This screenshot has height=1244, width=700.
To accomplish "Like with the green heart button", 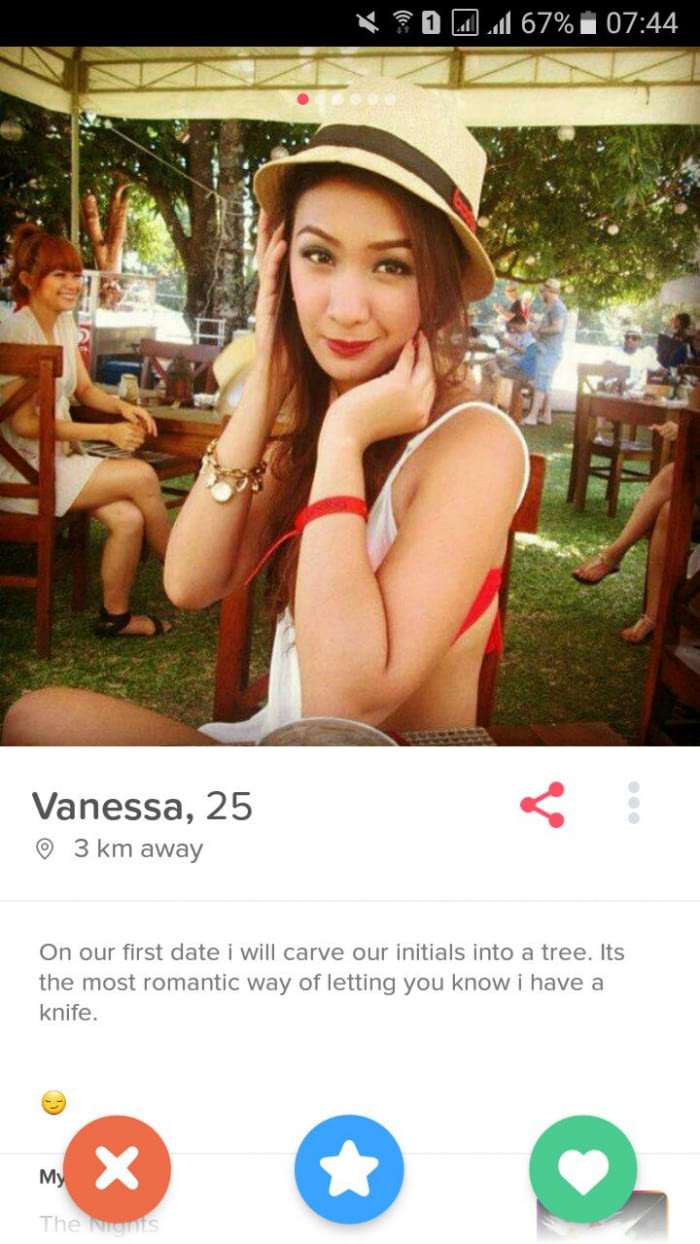I will point(582,1169).
